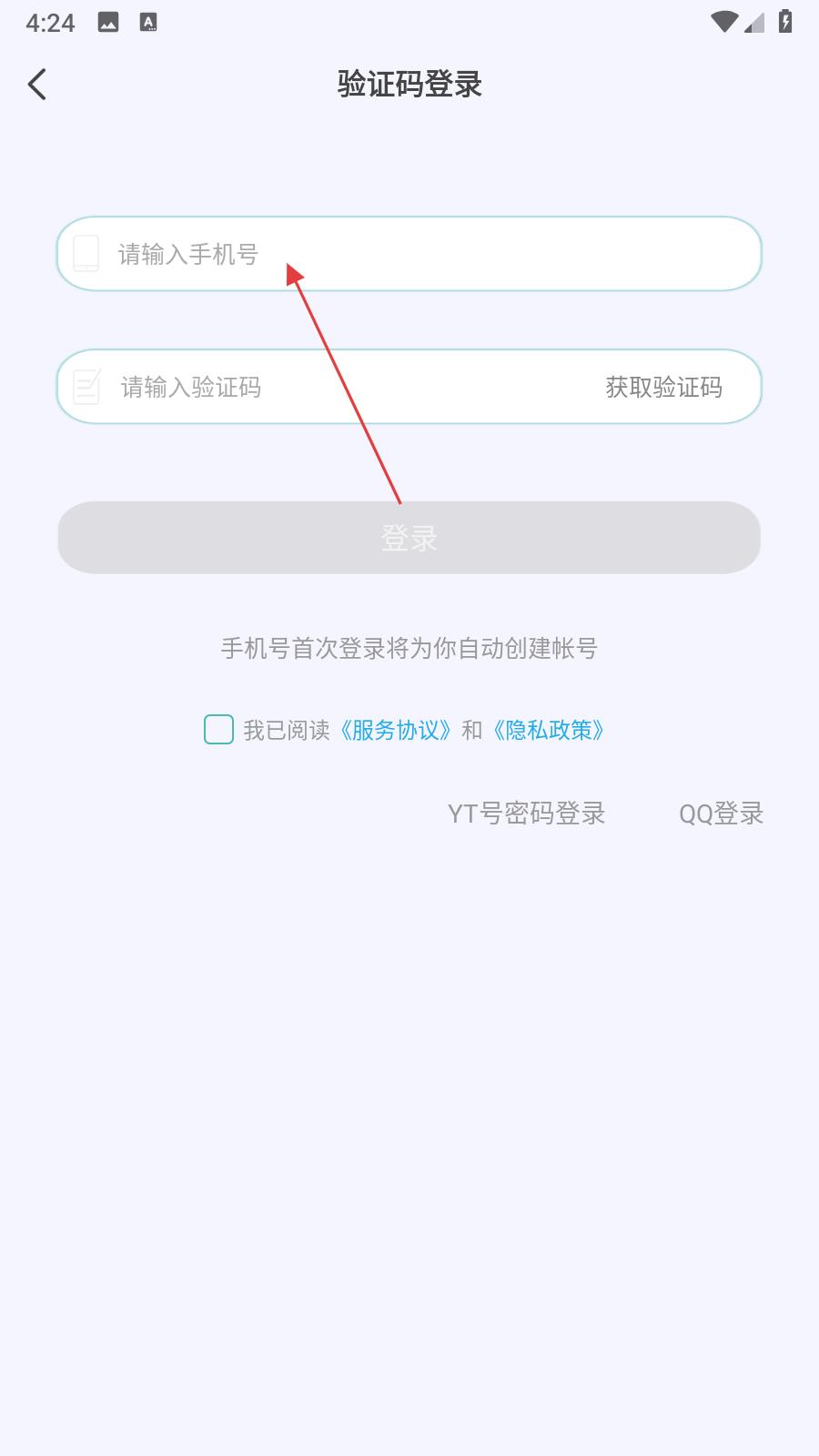
Task: Open the 《服务协议》 link
Action: [395, 730]
